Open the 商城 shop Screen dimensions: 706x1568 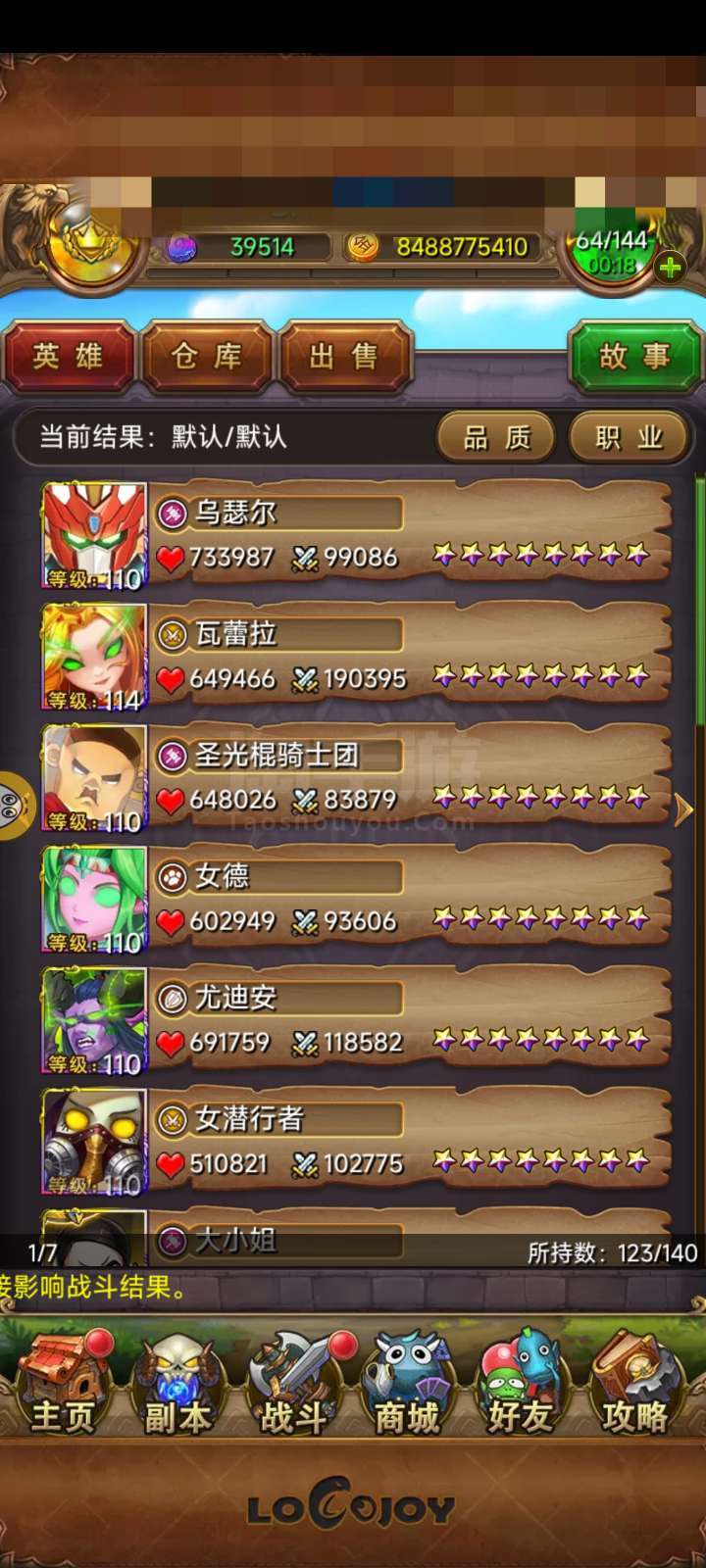[407, 1383]
